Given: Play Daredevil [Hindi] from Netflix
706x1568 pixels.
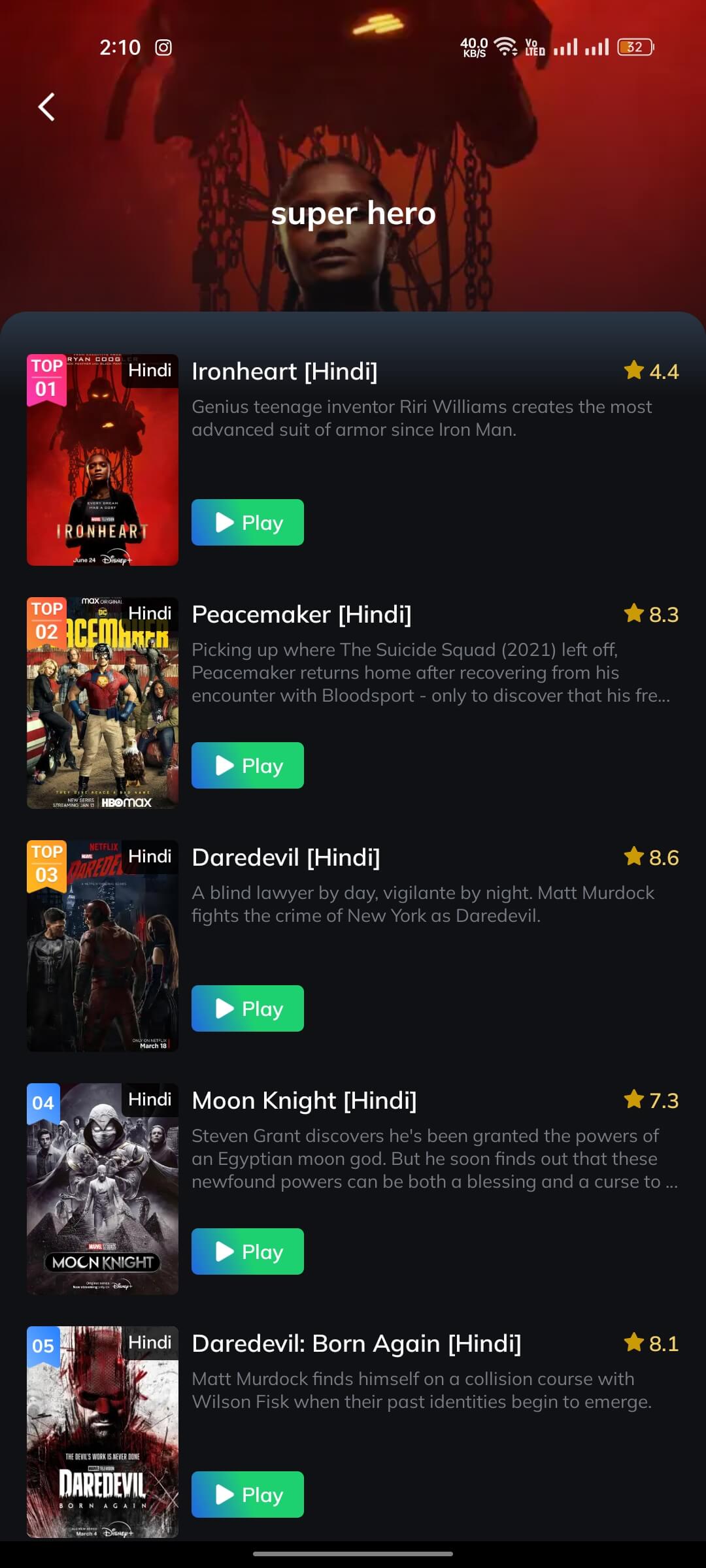Looking at the screenshot, I should coord(248,1008).
